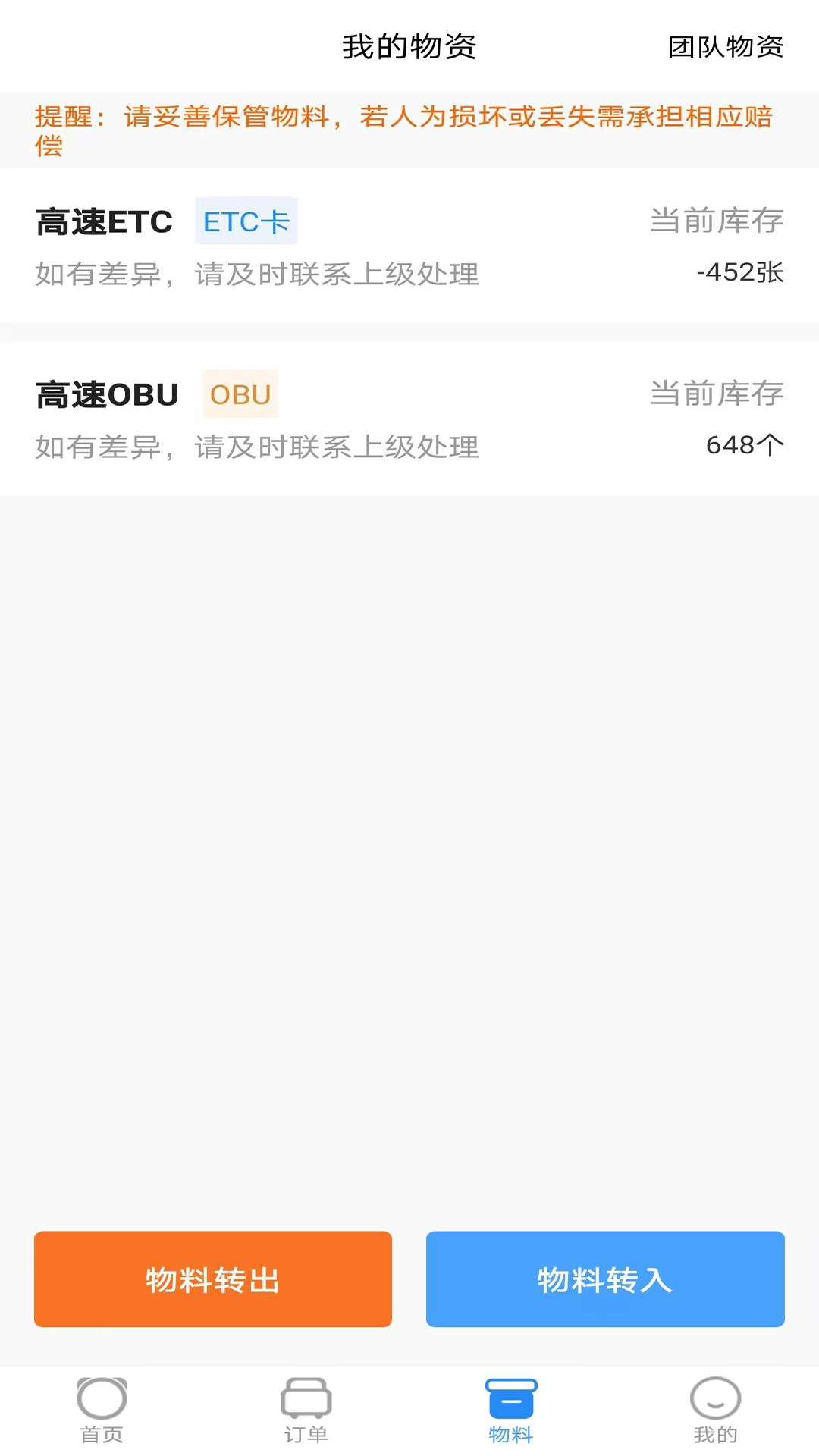Tap the 物料转入 transfer-in button

(x=605, y=1279)
